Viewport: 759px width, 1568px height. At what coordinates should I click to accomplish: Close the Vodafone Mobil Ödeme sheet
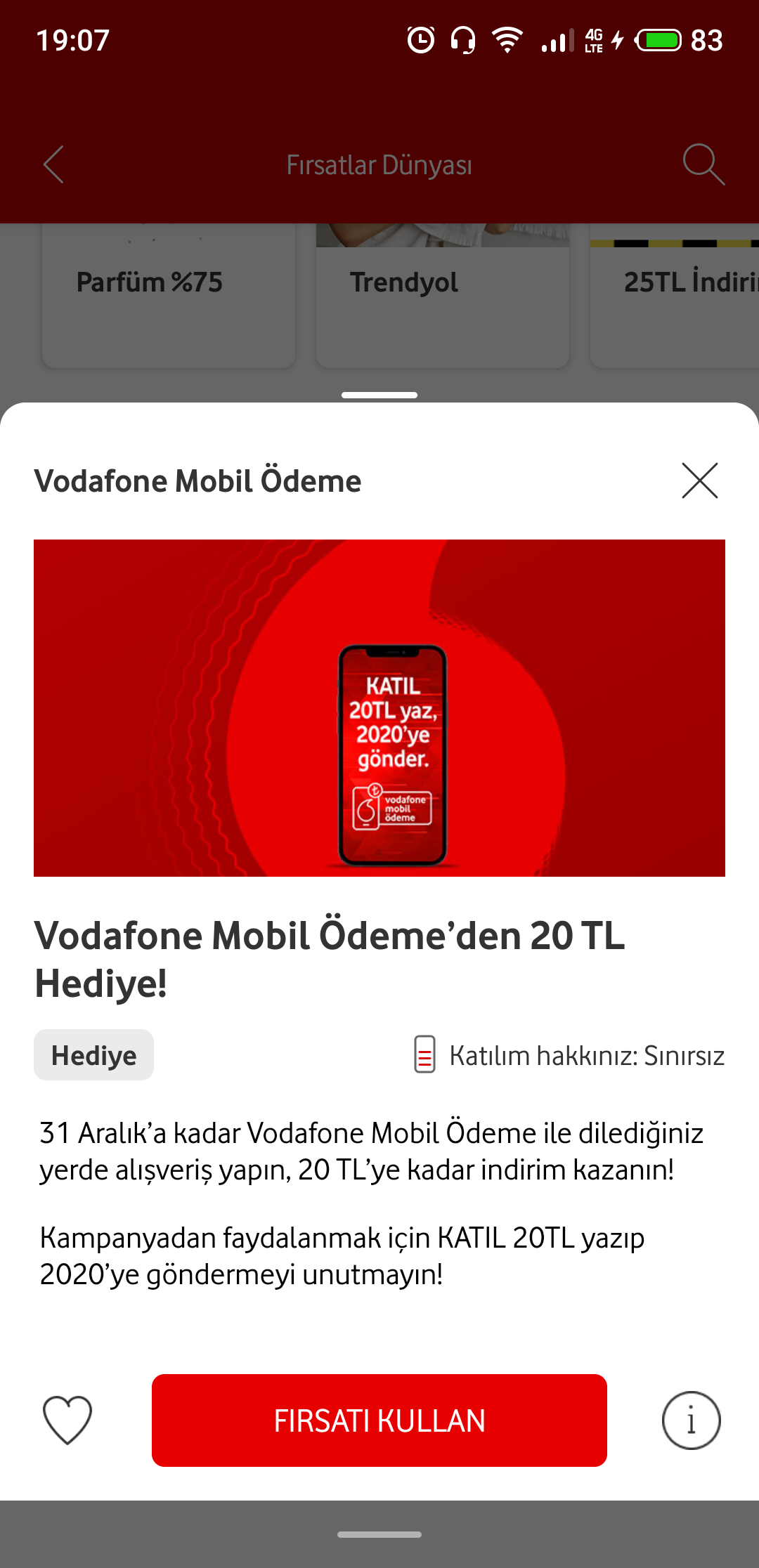pyautogui.click(x=699, y=481)
